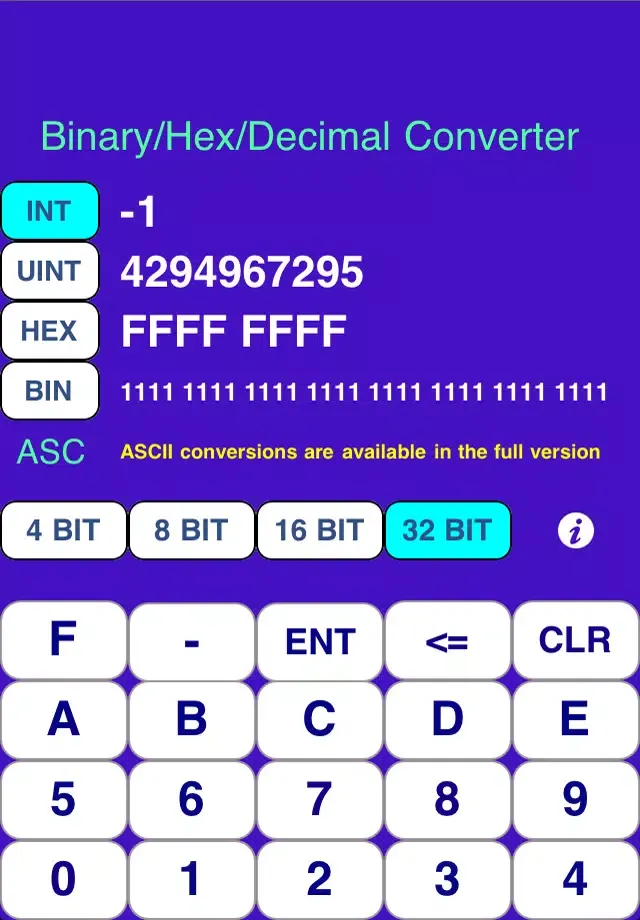Type the digit 9
Screen dimensions: 640x920
[575, 799]
